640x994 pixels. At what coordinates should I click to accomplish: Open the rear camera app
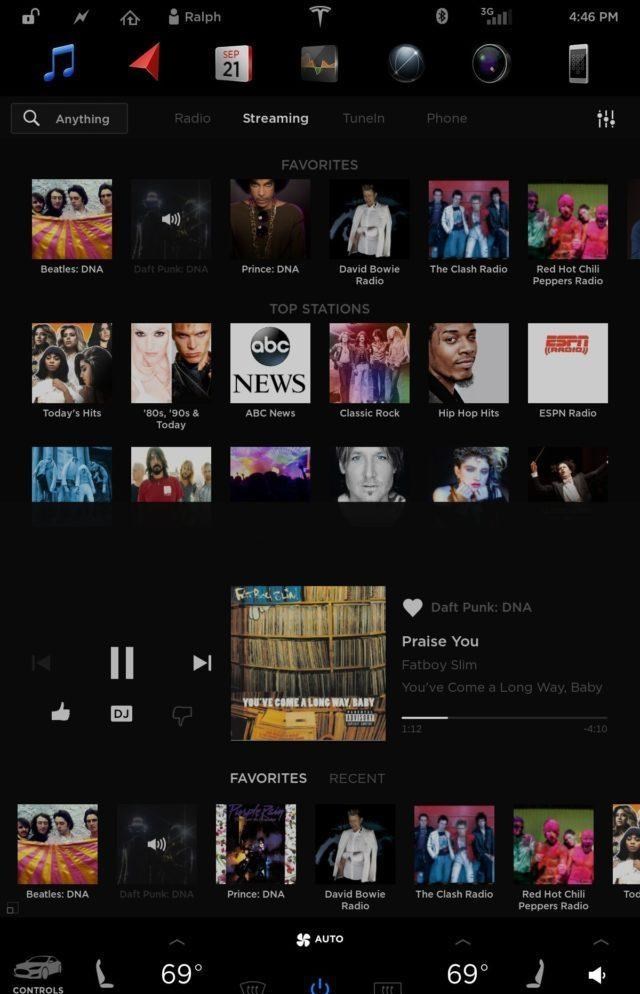pos(491,64)
